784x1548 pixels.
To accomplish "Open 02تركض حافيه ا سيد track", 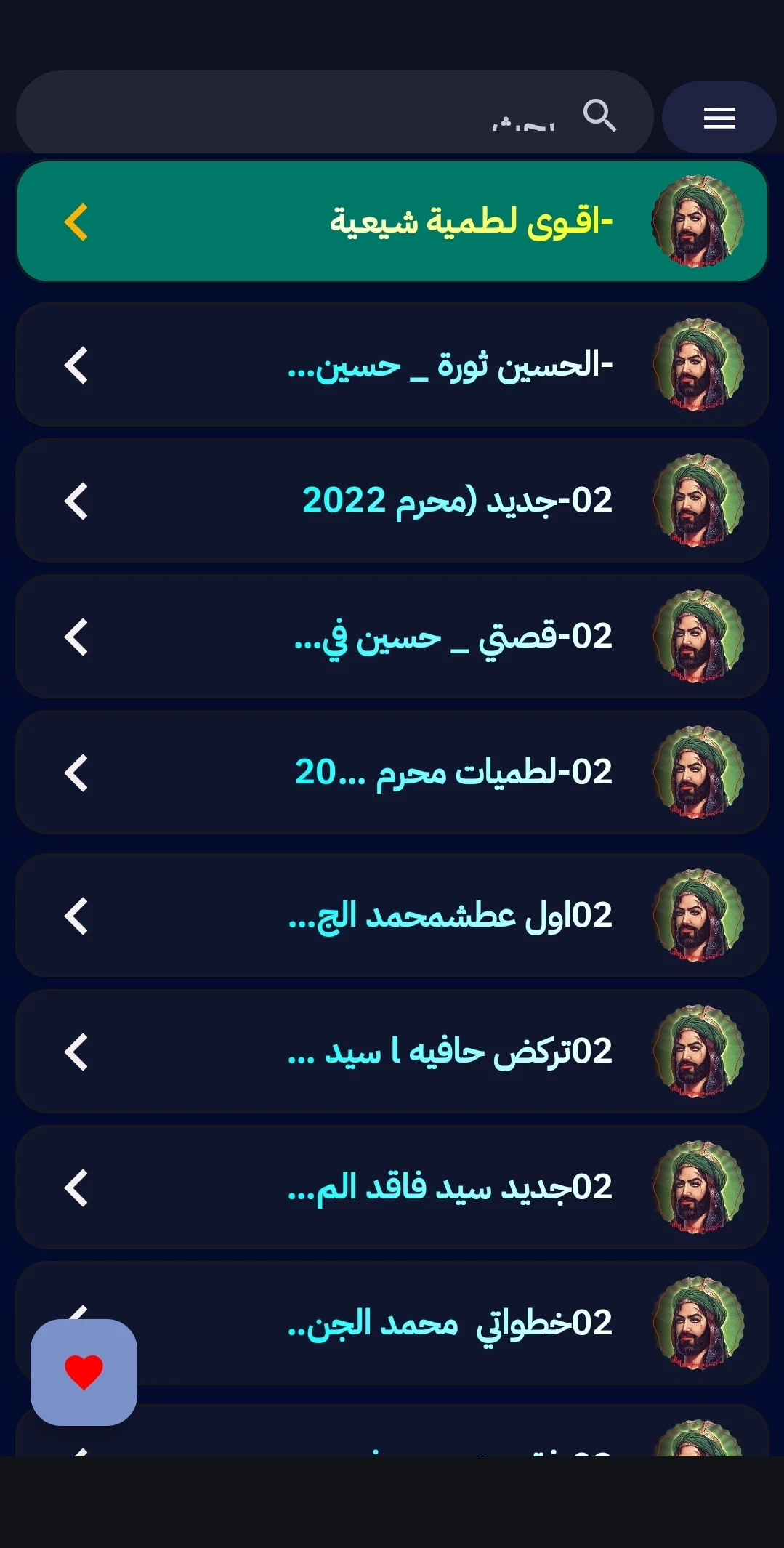I will pos(392,1051).
